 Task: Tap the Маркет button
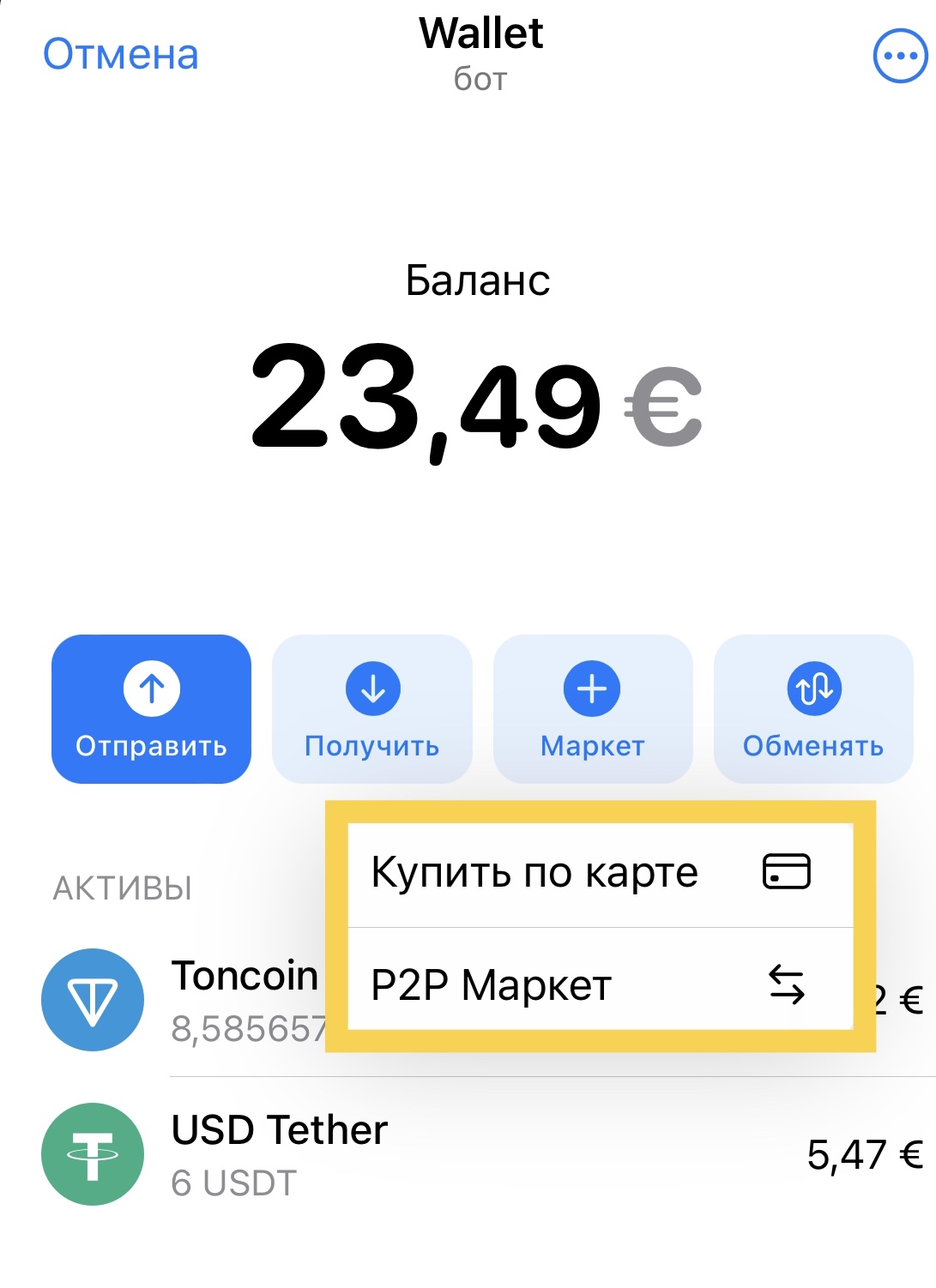pyautogui.click(x=592, y=708)
